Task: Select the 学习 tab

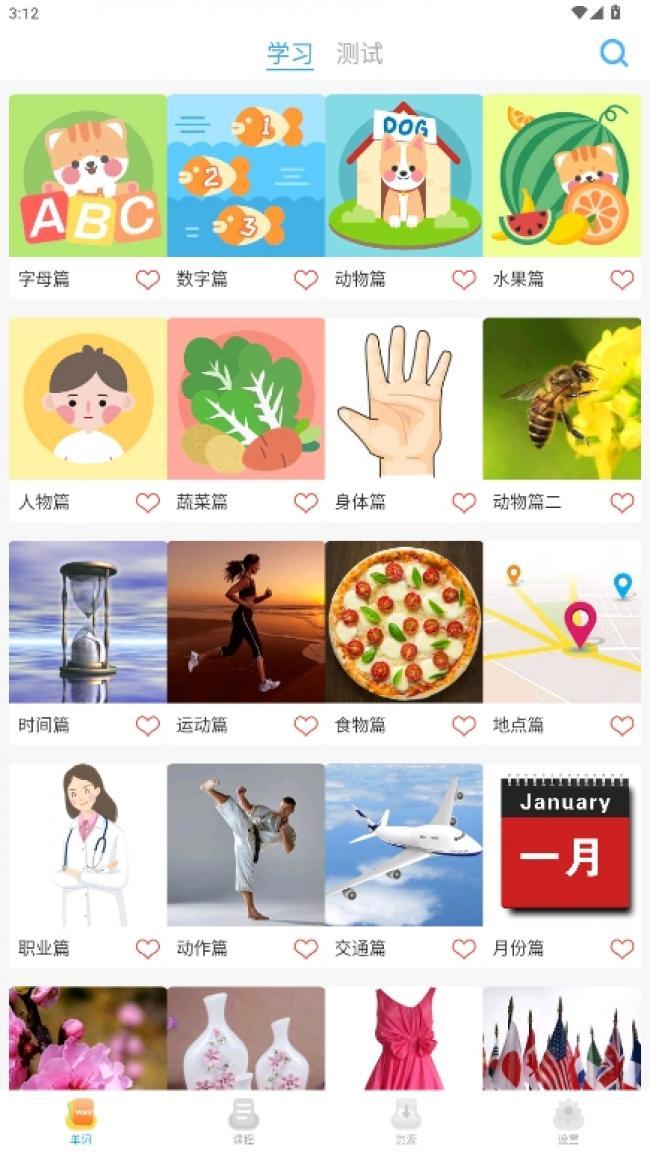Action: point(290,53)
